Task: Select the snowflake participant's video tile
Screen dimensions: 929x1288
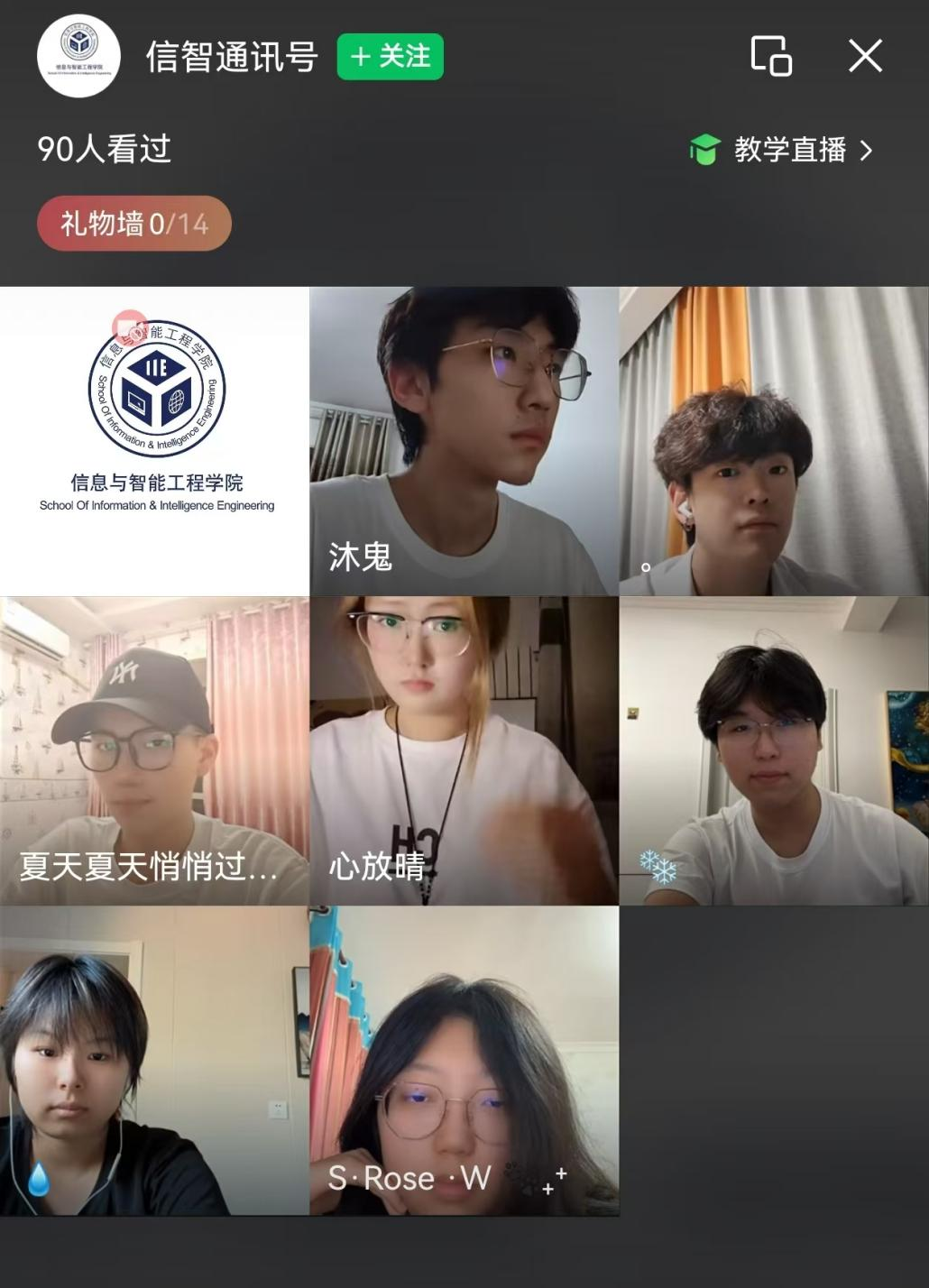Action: (773, 750)
